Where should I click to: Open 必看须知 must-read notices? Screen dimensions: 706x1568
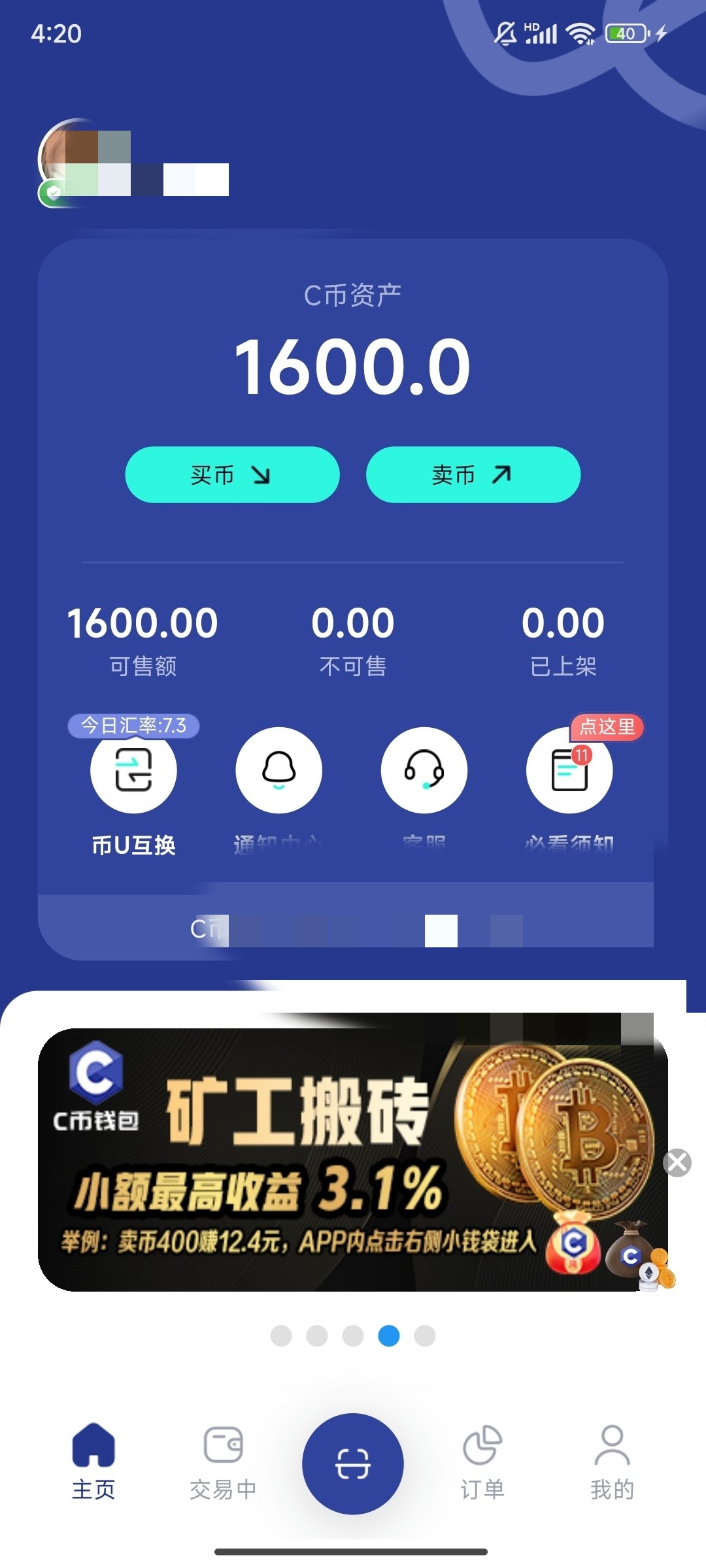click(x=569, y=771)
